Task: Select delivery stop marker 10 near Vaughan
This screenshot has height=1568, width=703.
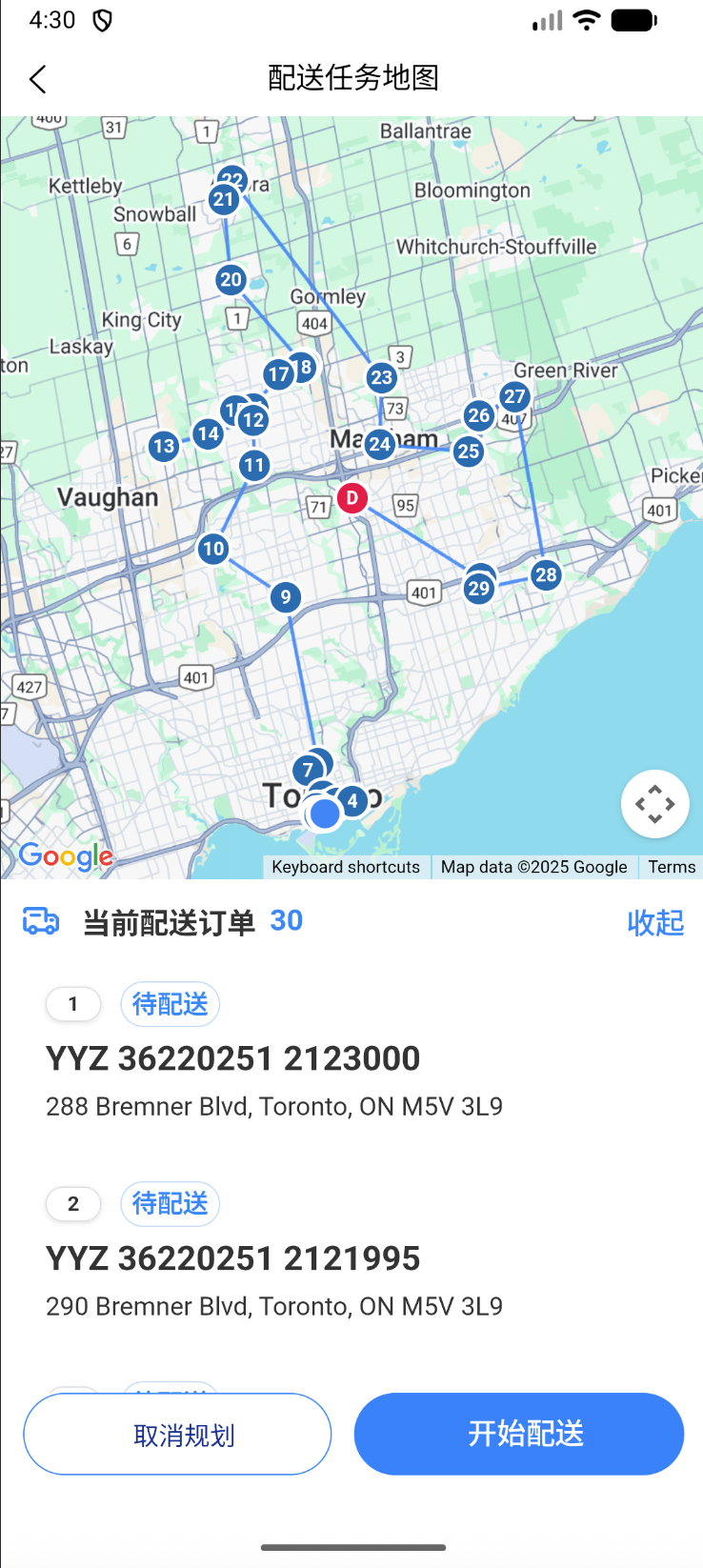Action: point(212,549)
